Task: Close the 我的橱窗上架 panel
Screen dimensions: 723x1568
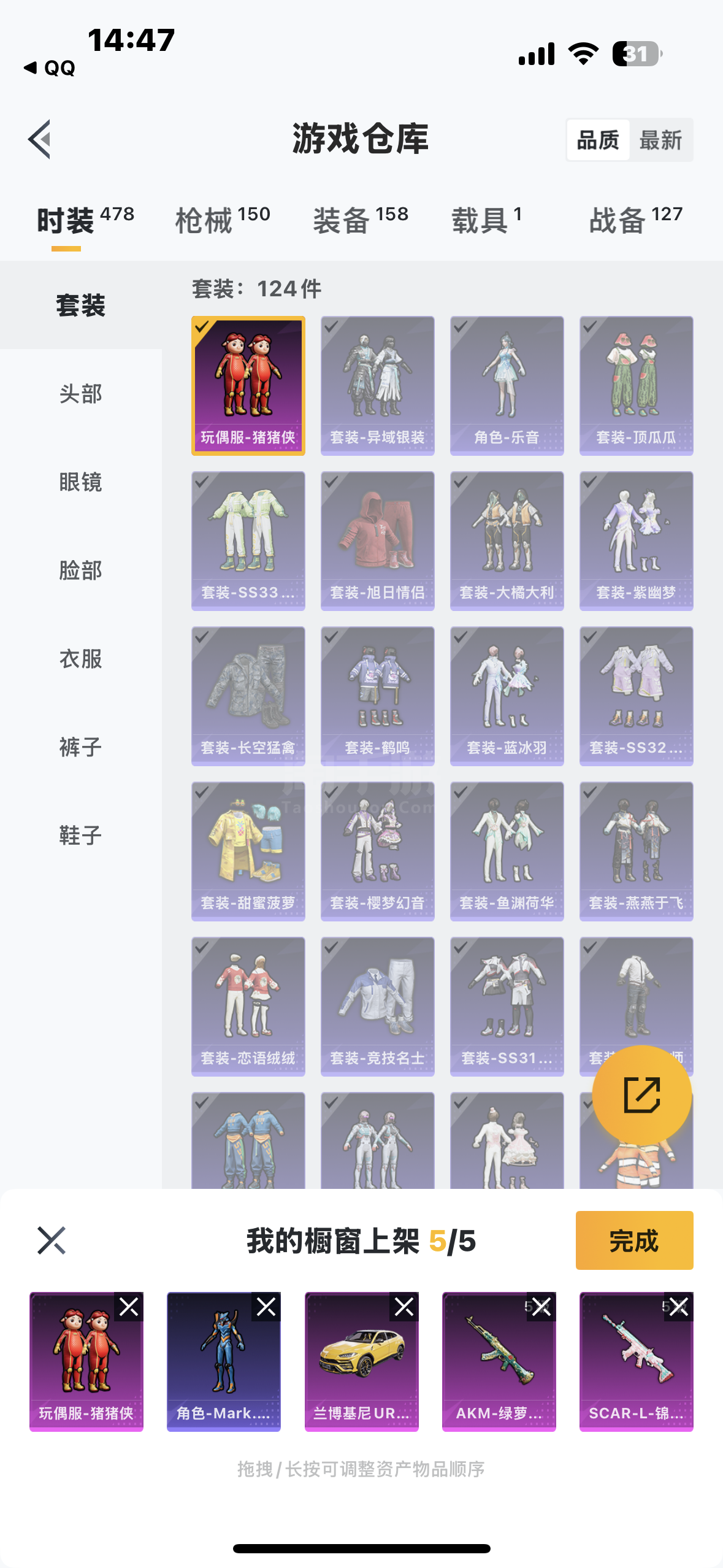Action: click(x=52, y=1240)
